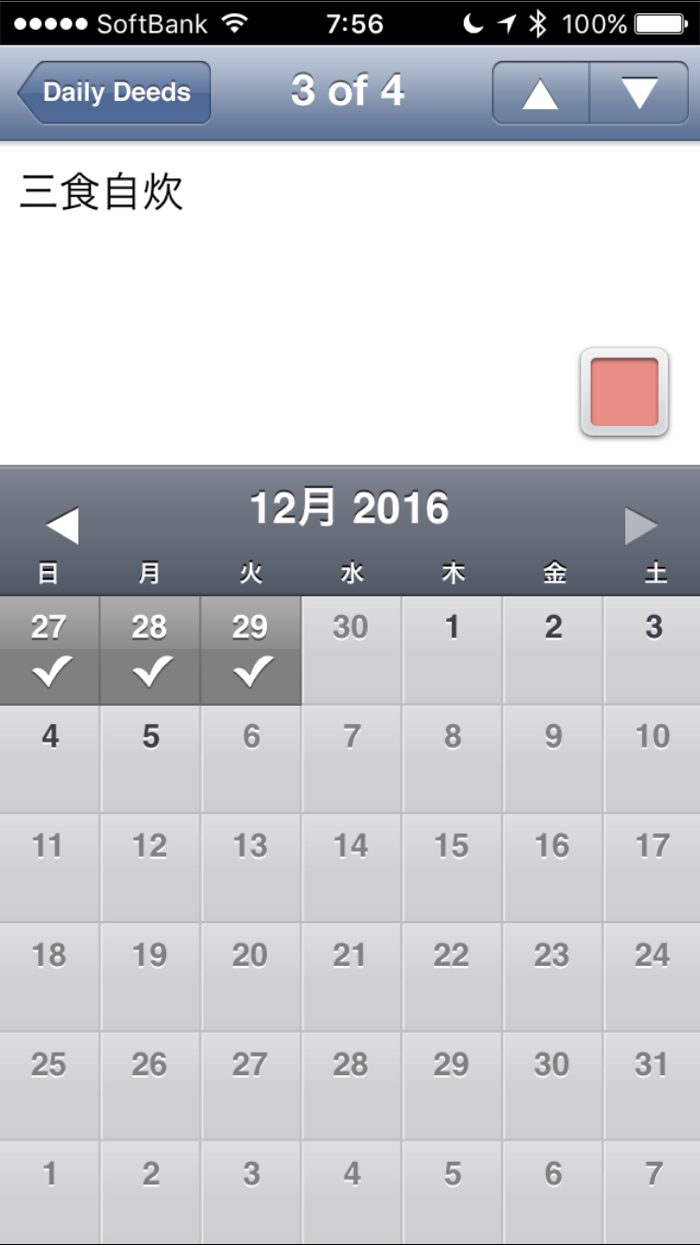The width and height of the screenshot is (700, 1245).
Task: Show the previous month in calendar
Action: 62,525
